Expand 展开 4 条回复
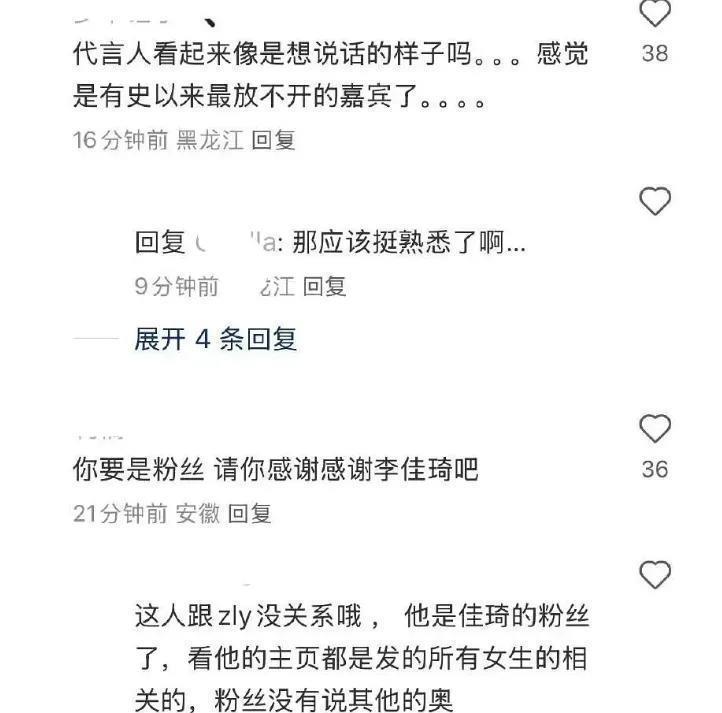 point(215,339)
